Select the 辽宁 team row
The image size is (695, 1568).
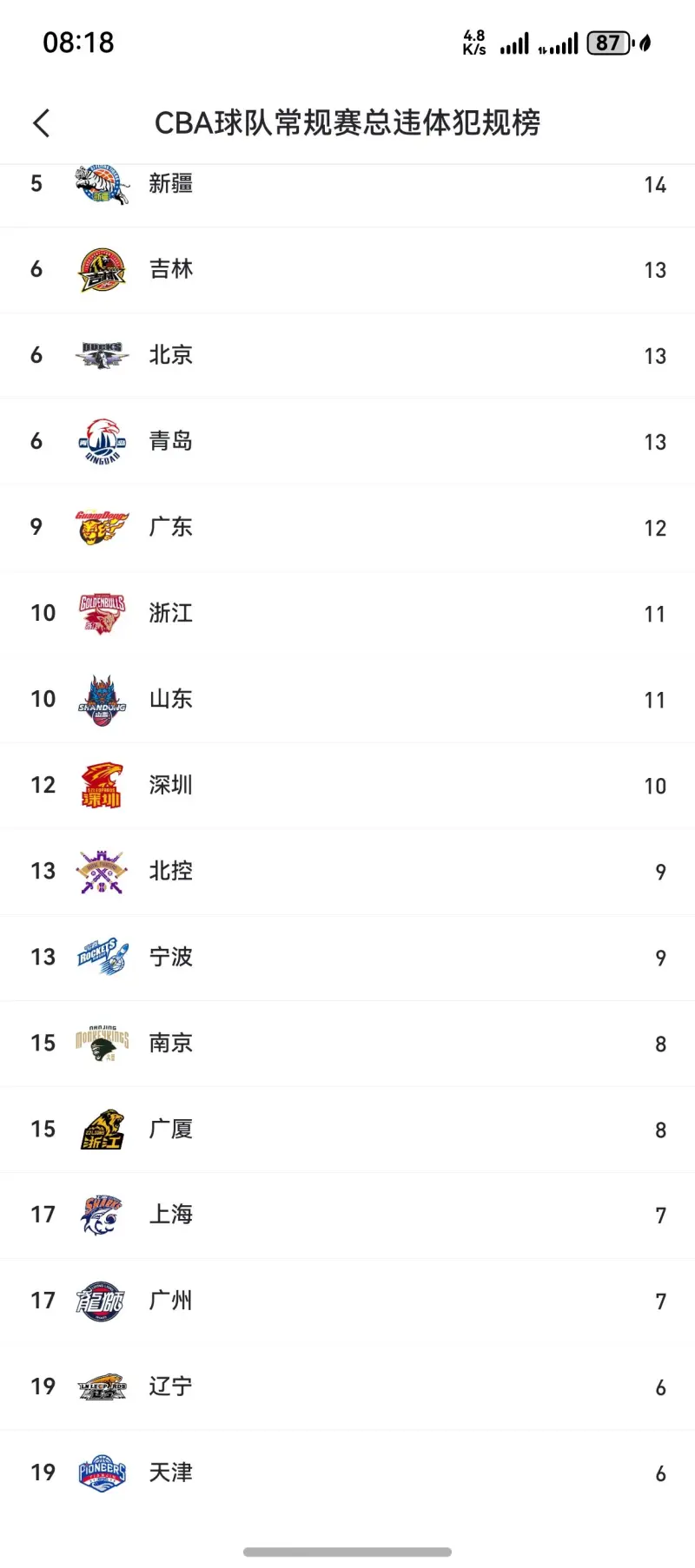tap(347, 1387)
